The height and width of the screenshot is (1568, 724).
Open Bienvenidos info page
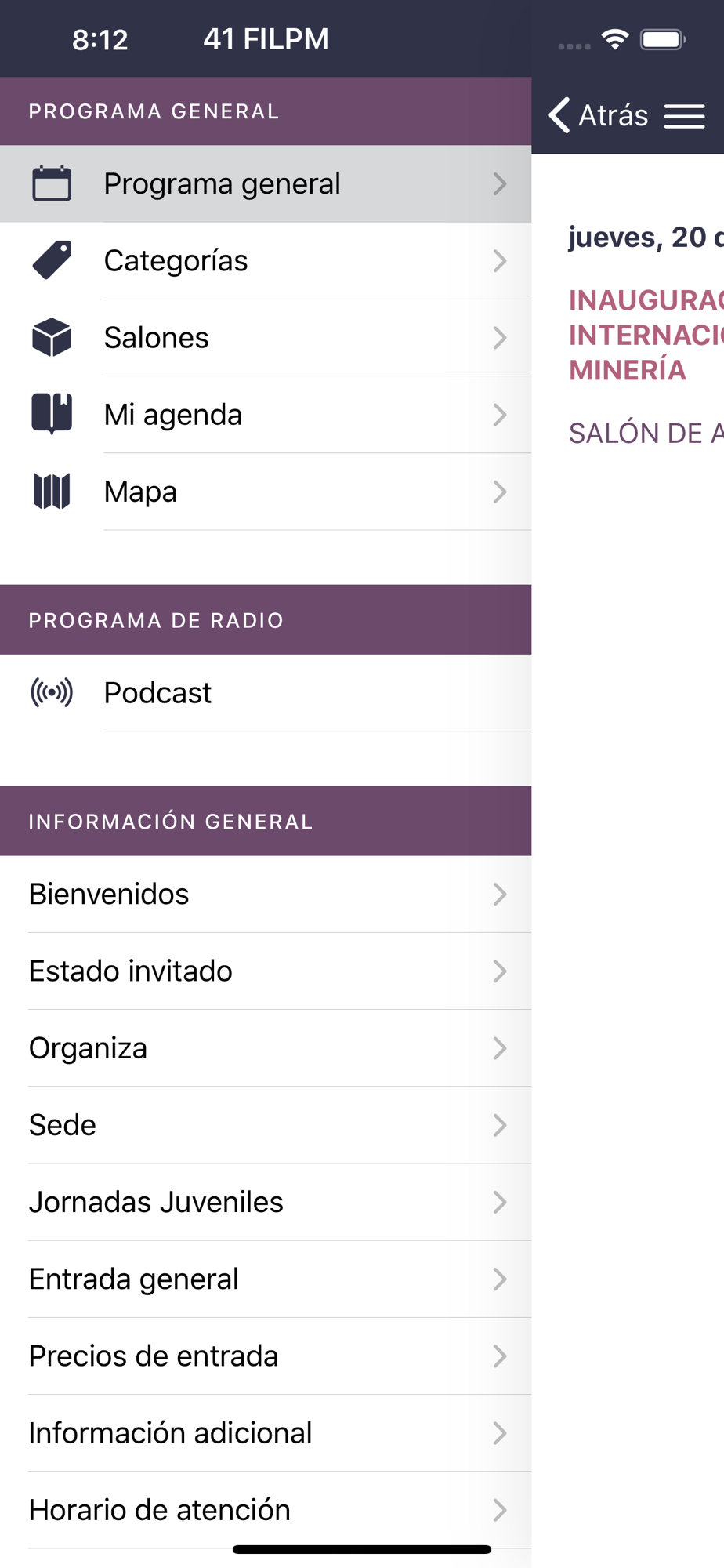point(266,894)
